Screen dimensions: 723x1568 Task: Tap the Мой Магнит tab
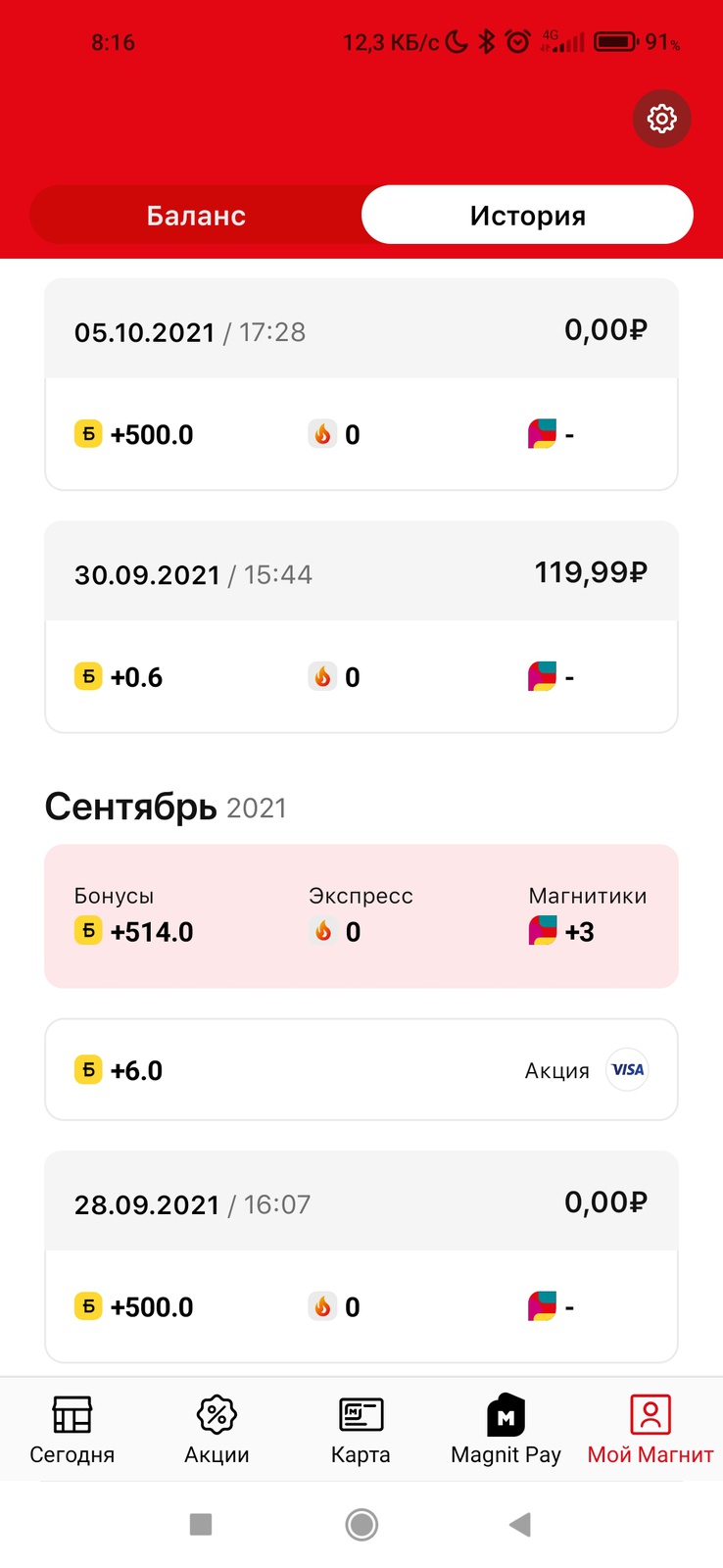[651, 1430]
